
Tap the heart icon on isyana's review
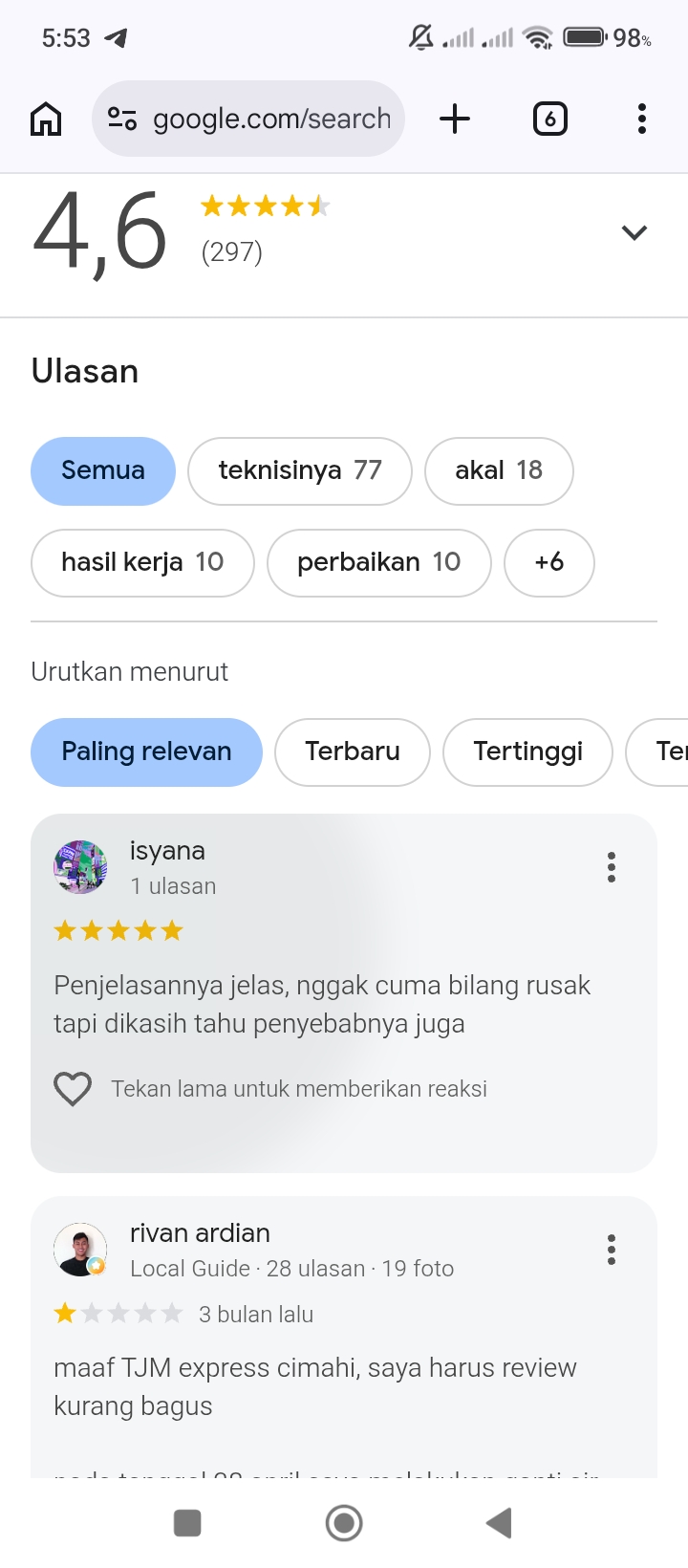coord(73,1088)
